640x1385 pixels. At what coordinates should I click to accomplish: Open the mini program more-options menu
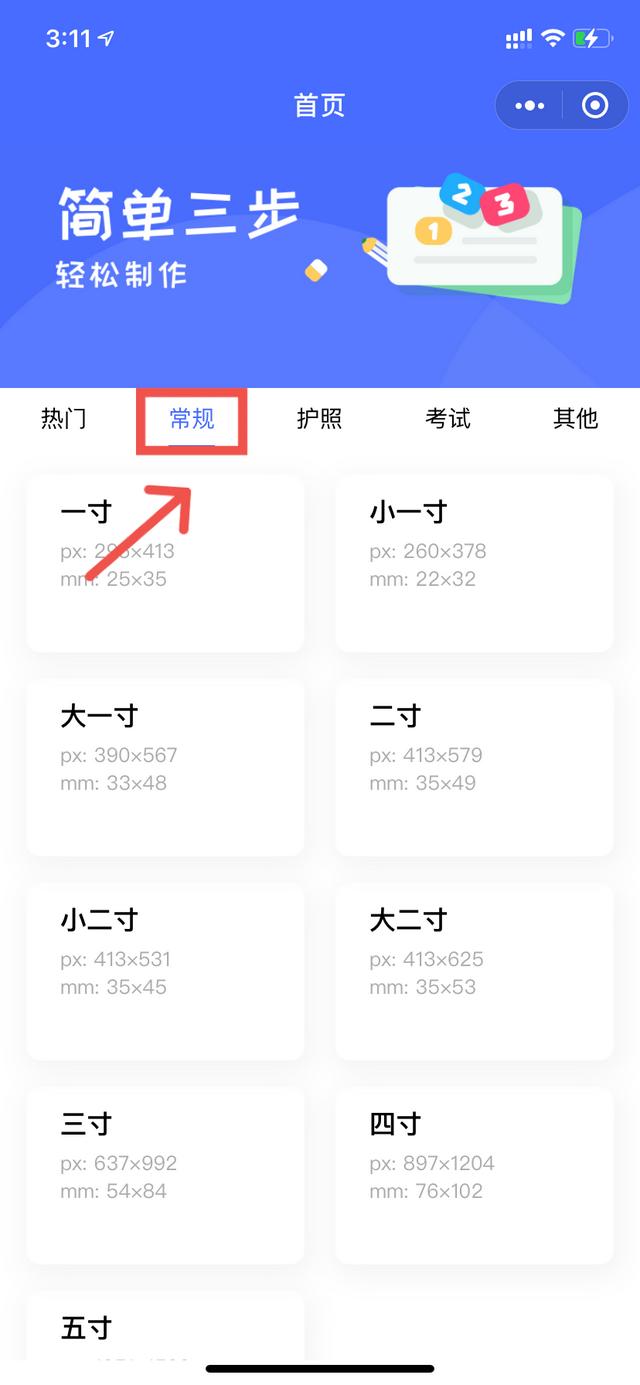(x=529, y=106)
